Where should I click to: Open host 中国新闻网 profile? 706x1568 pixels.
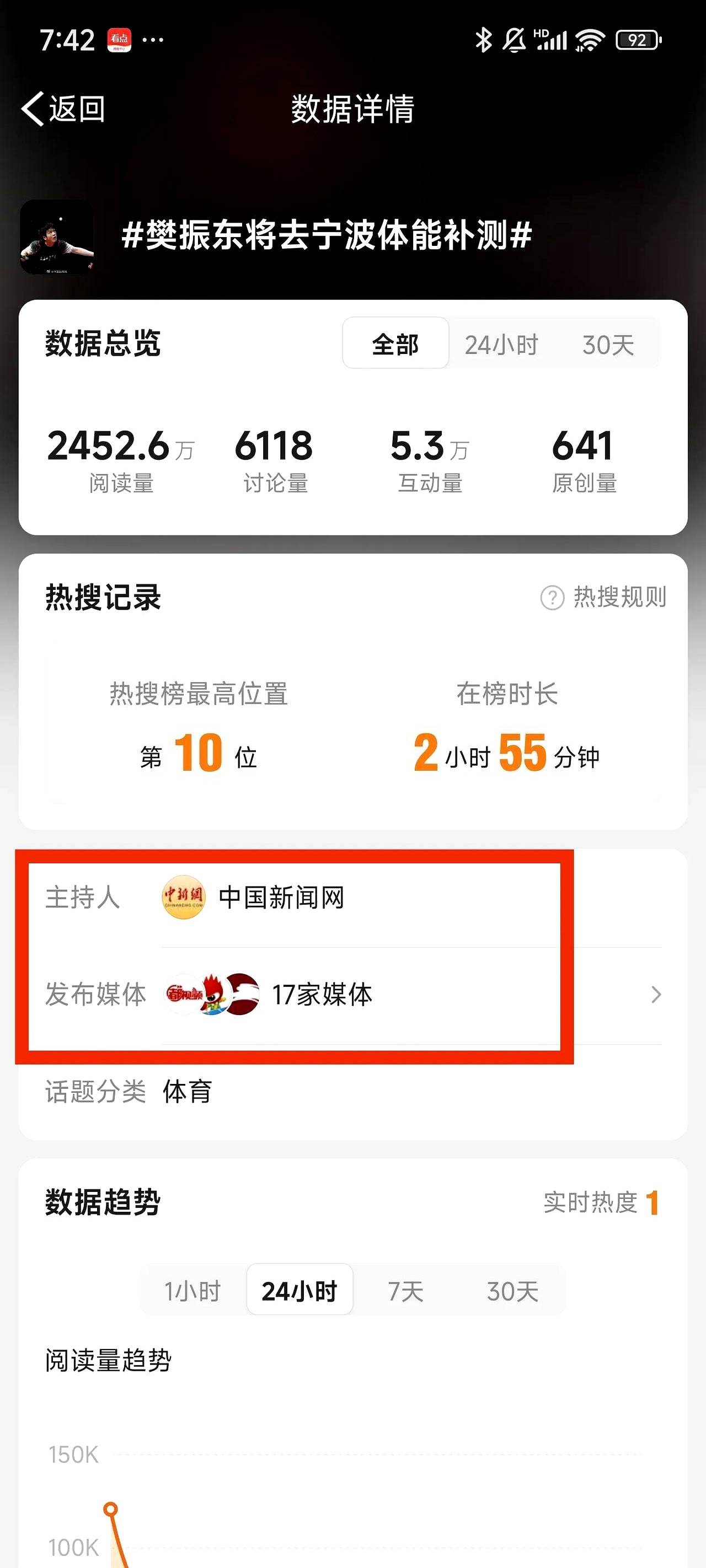click(281, 897)
